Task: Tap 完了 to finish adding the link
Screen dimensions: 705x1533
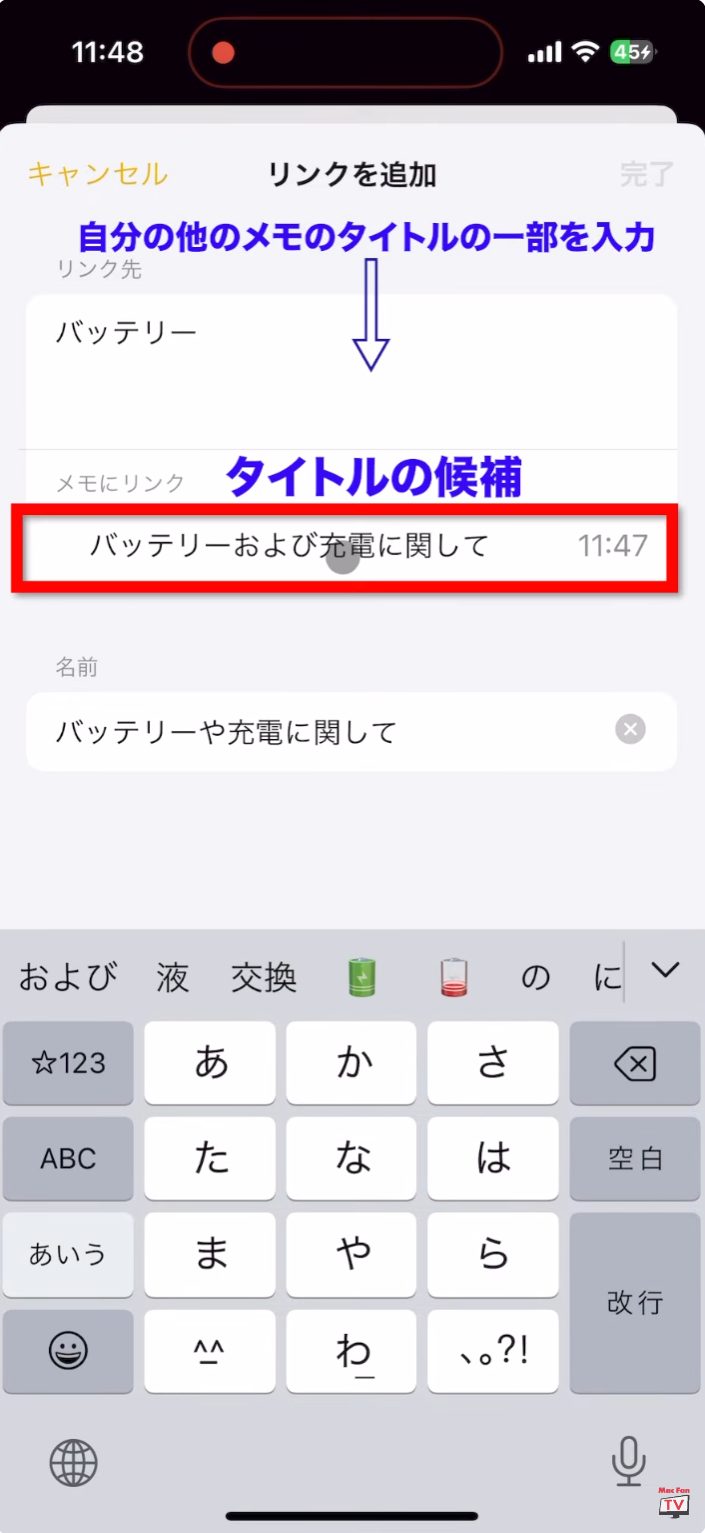Action: click(646, 174)
